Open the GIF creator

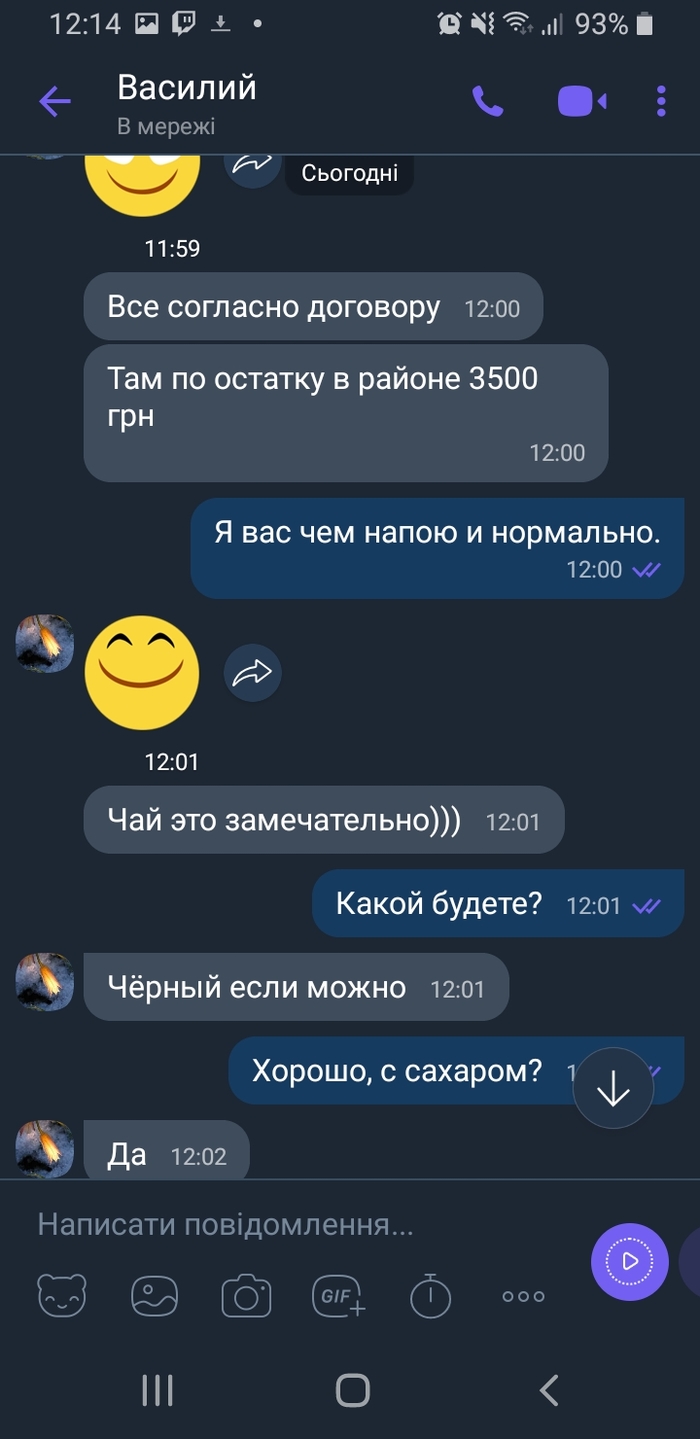(339, 1296)
